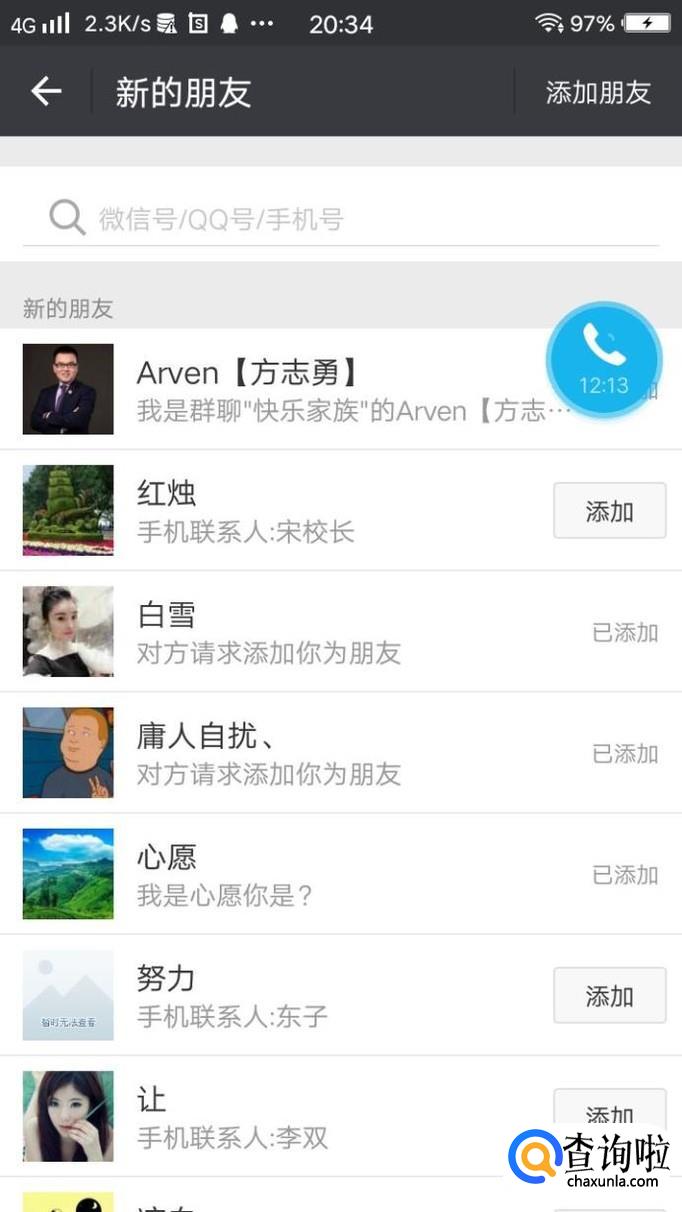Tap 添加 beside contact 让
This screenshot has height=1212, width=682.
coord(609,1110)
